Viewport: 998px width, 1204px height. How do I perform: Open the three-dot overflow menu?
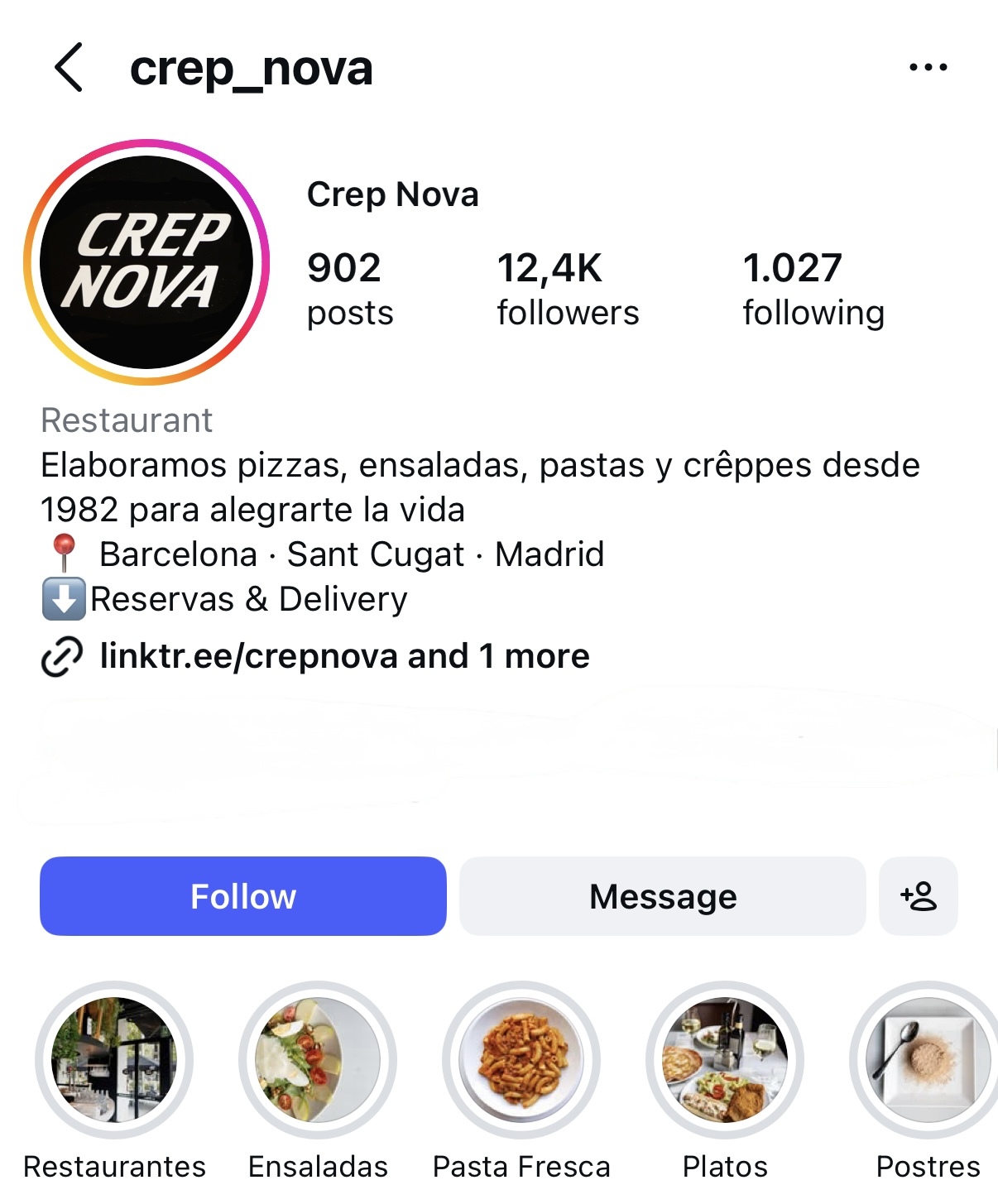[928, 67]
